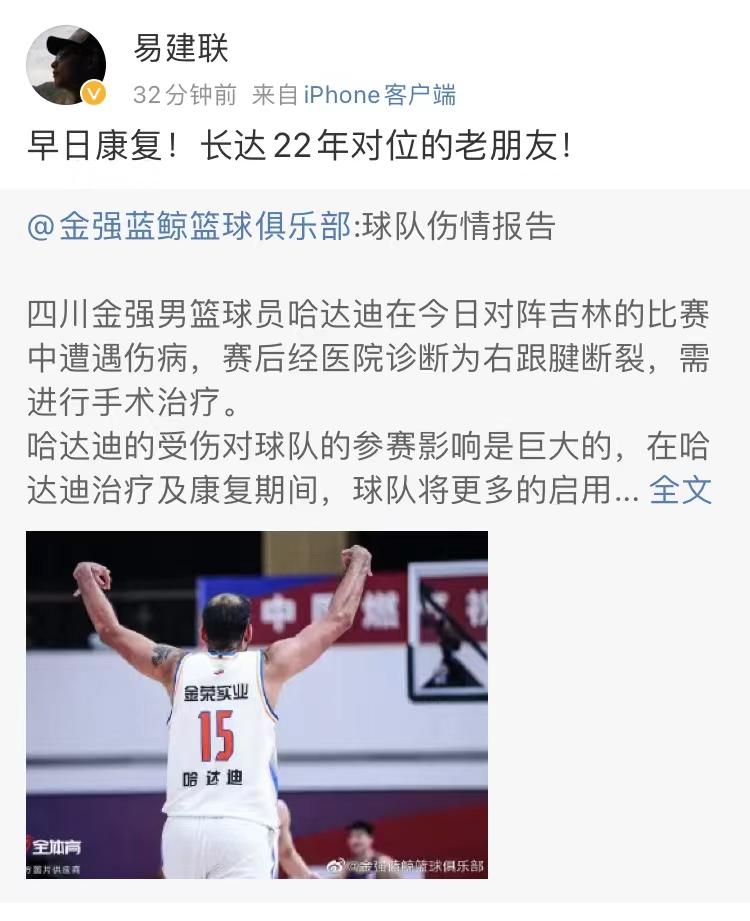The width and height of the screenshot is (750, 921).
Task: Tap the username 易建联
Action: tap(183, 47)
